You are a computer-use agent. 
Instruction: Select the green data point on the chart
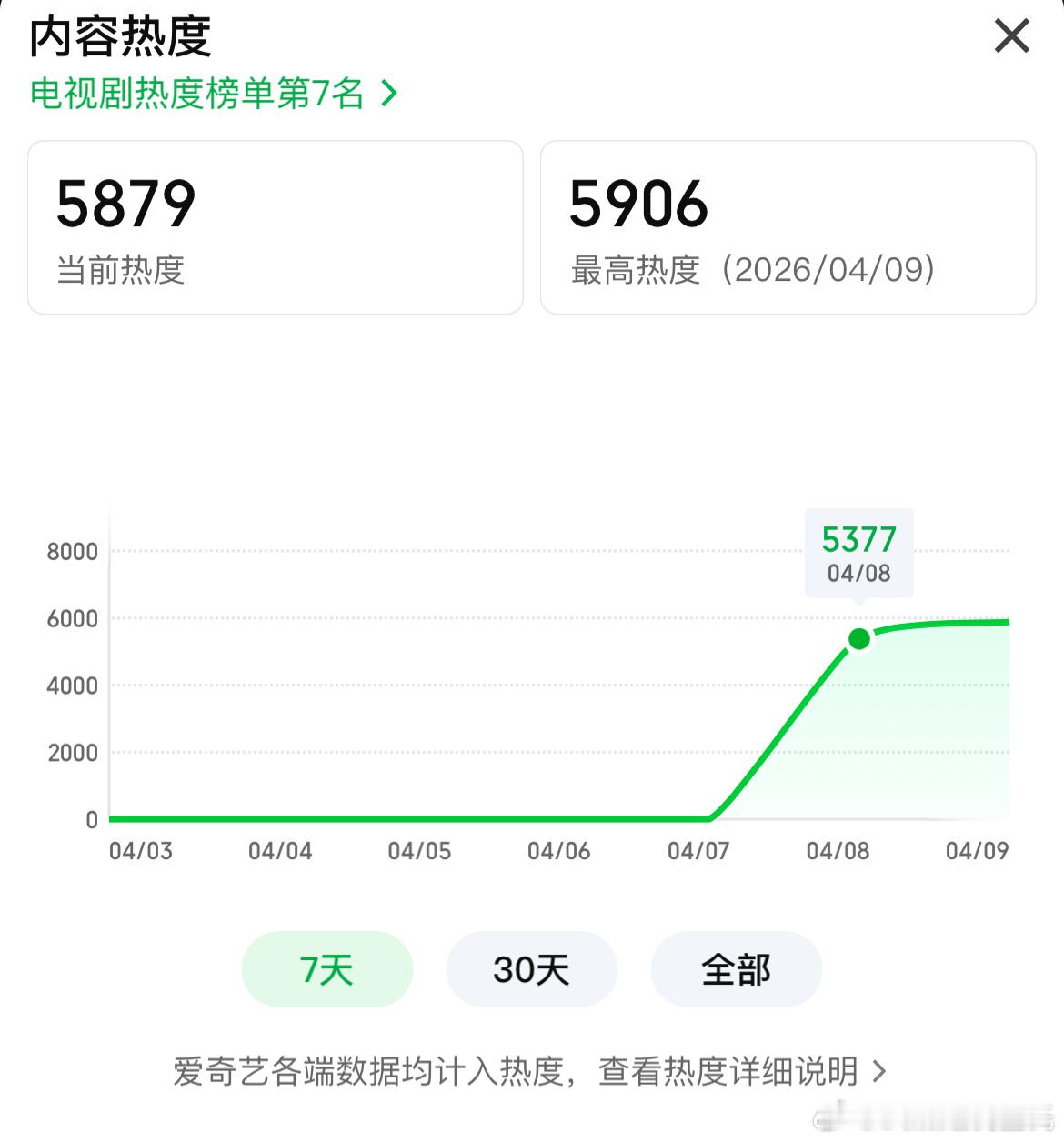(x=858, y=639)
